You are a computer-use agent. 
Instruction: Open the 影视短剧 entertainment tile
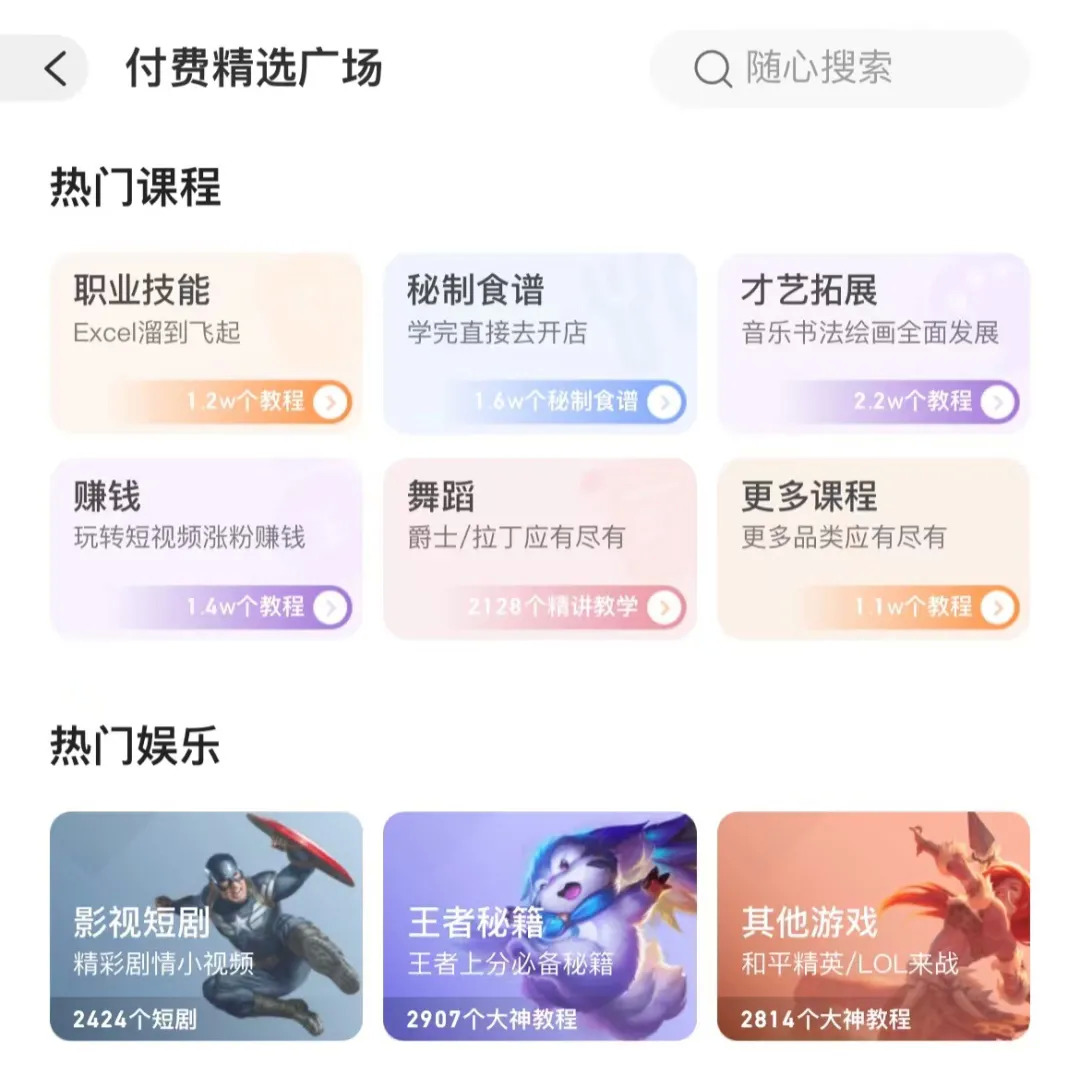[x=206, y=926]
